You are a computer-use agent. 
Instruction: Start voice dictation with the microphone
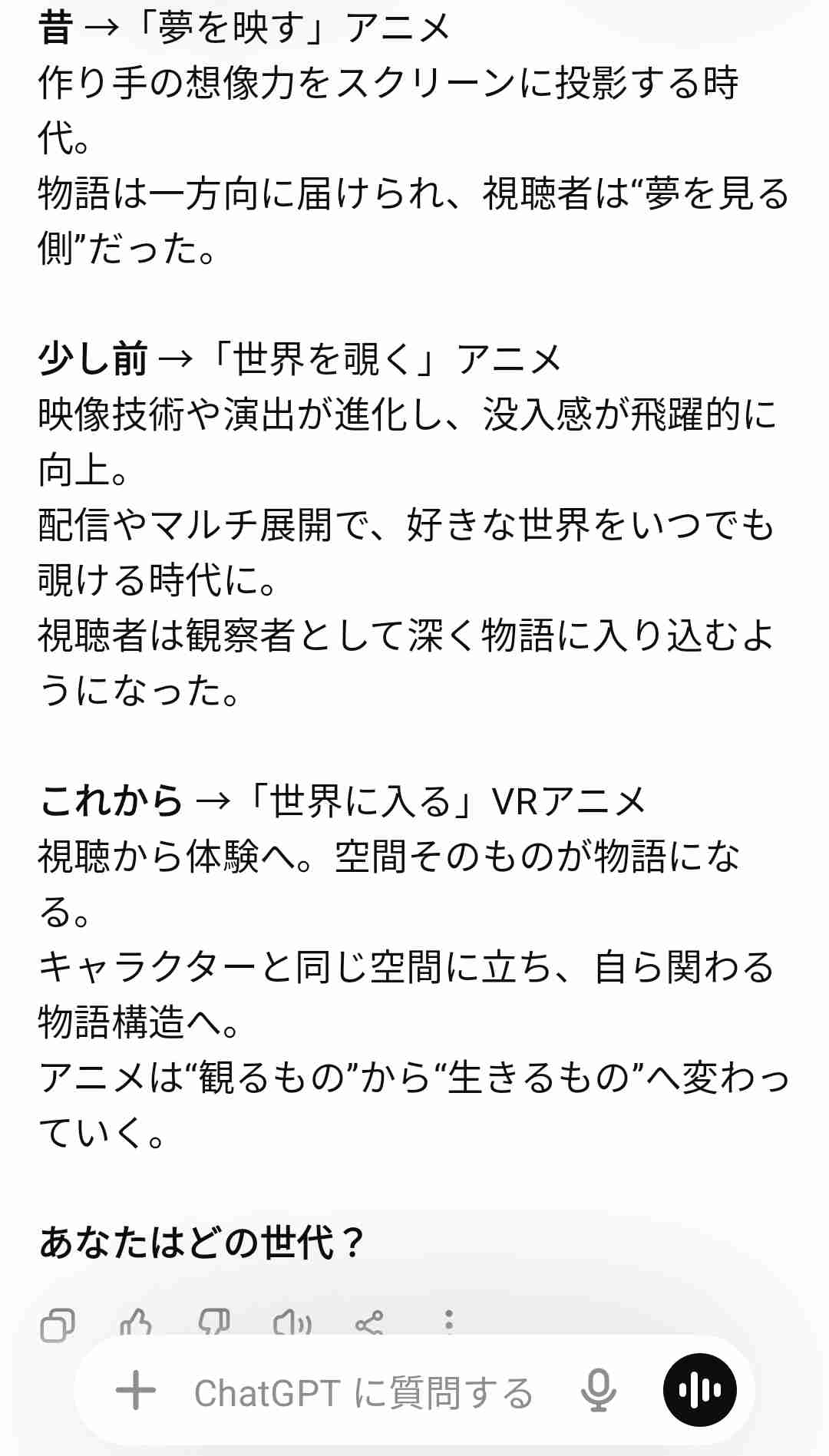(598, 1390)
